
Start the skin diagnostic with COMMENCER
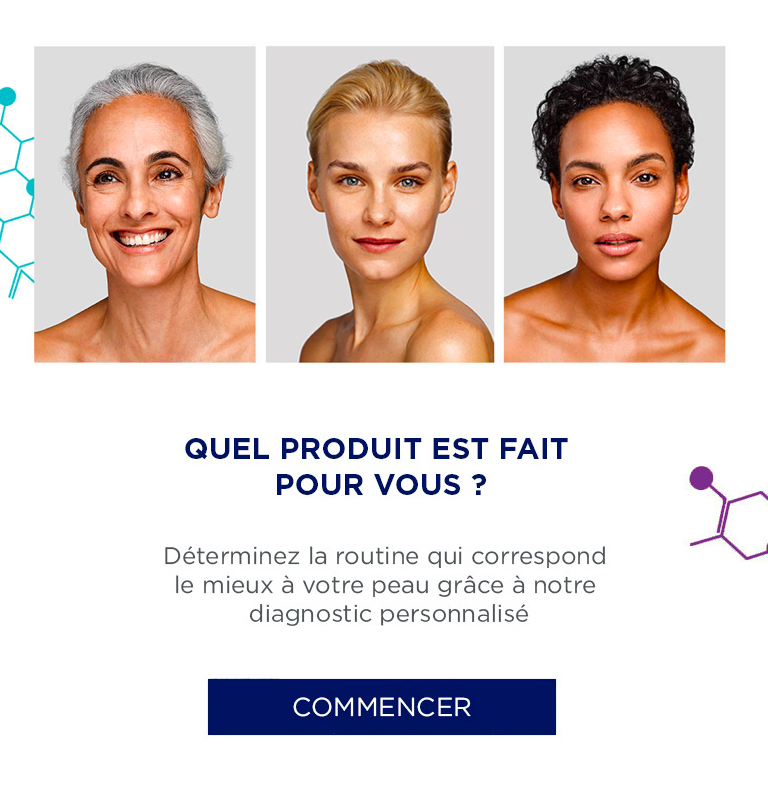(381, 707)
